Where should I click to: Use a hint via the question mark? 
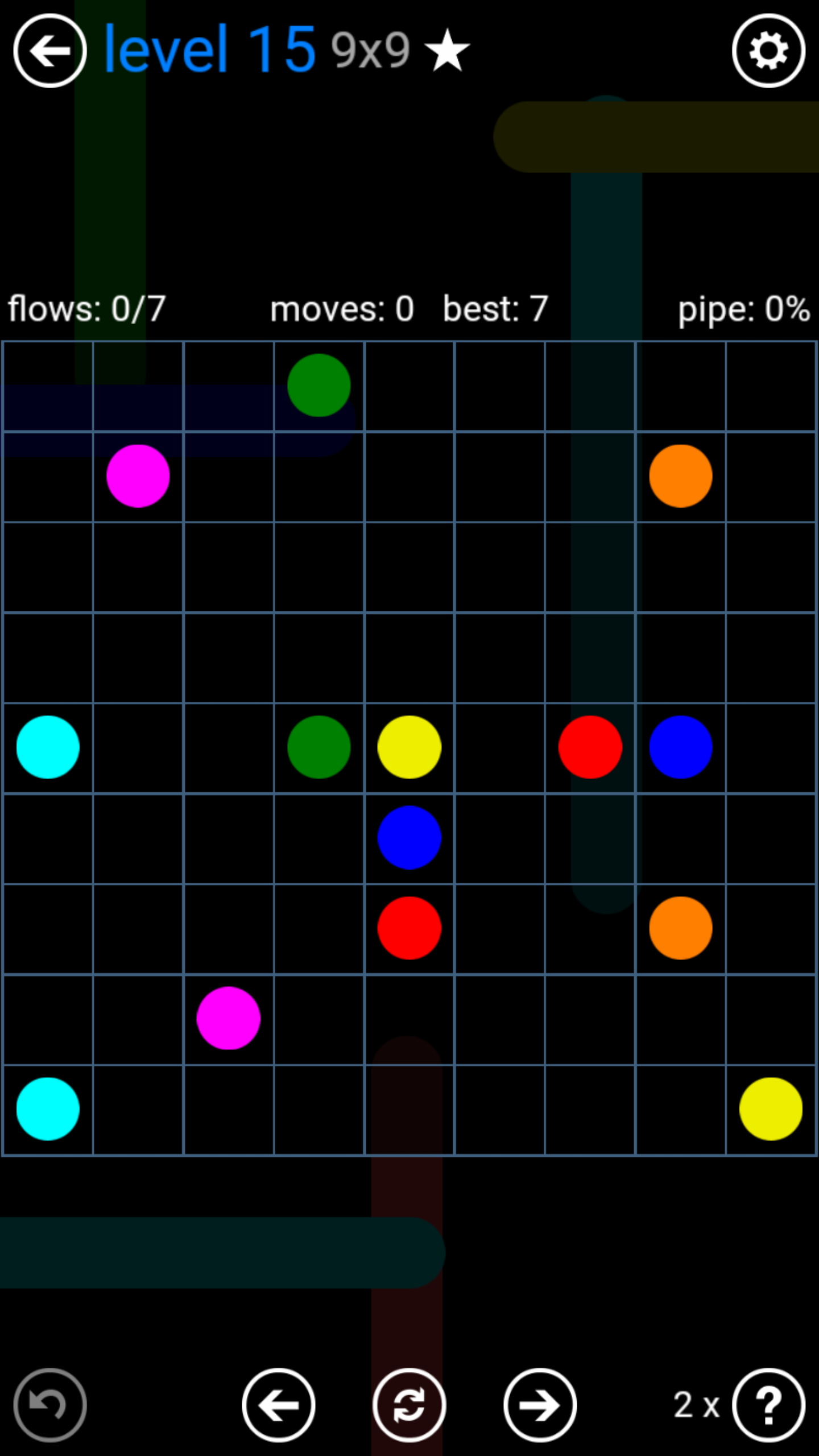point(768,1405)
